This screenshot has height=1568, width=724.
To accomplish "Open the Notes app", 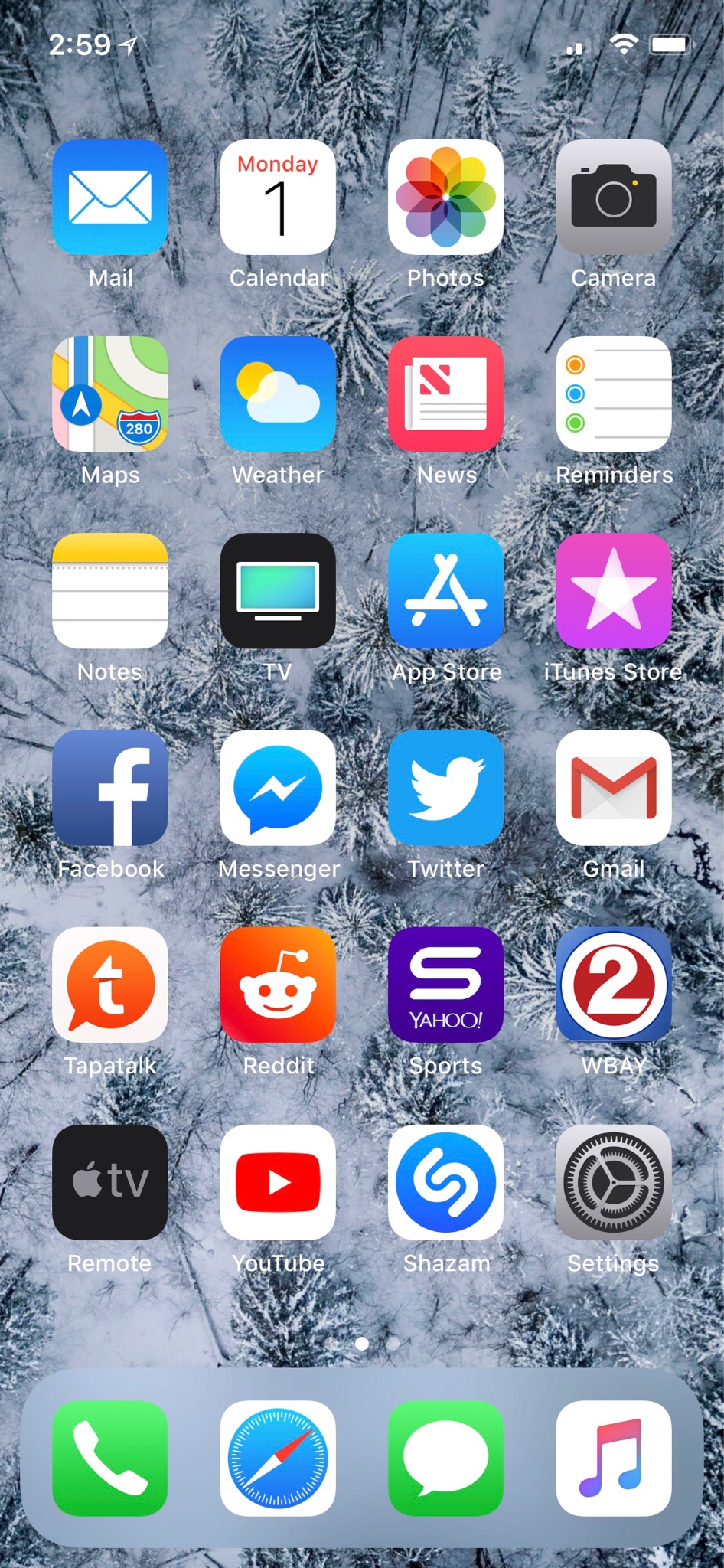I will pos(110,590).
